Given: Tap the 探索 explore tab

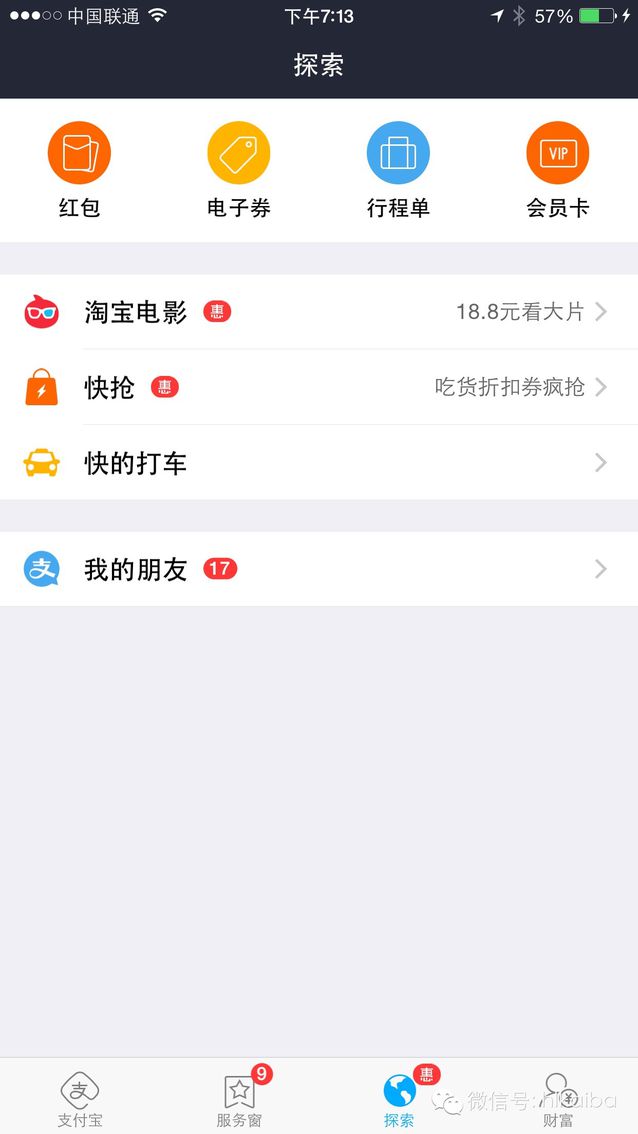Looking at the screenshot, I should point(399,1097).
